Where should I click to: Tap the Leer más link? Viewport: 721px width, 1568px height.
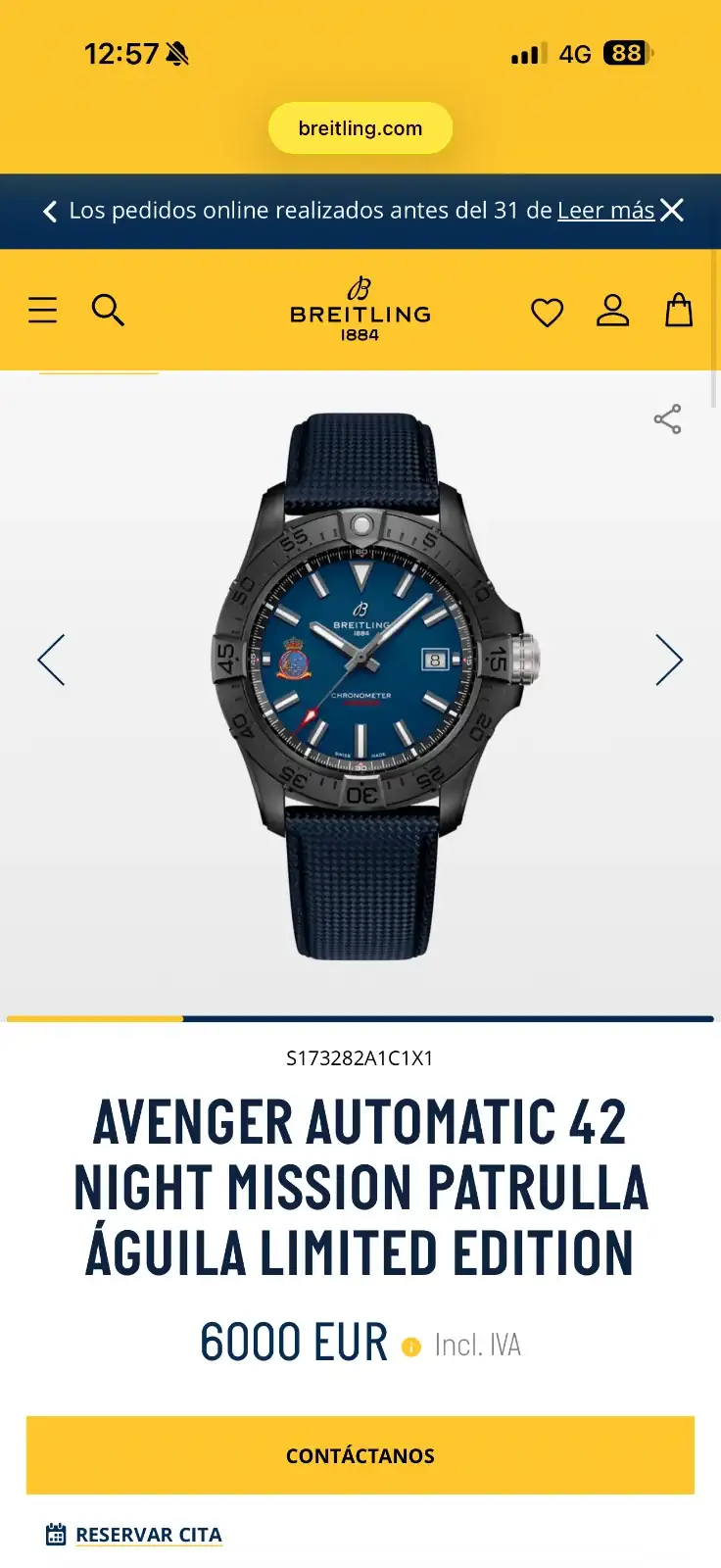click(x=605, y=211)
